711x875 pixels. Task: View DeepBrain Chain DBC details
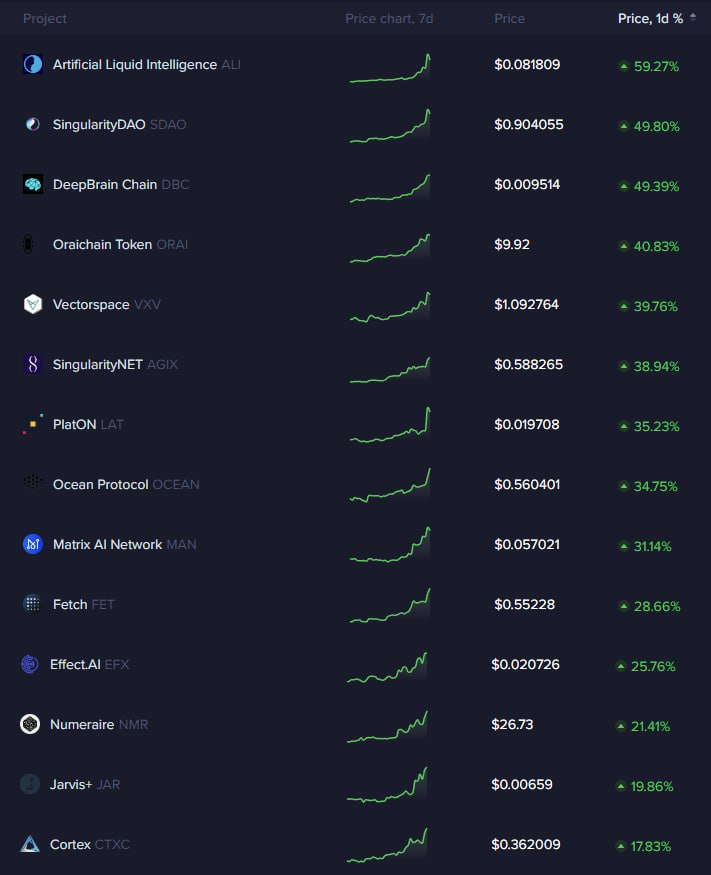click(x=105, y=185)
